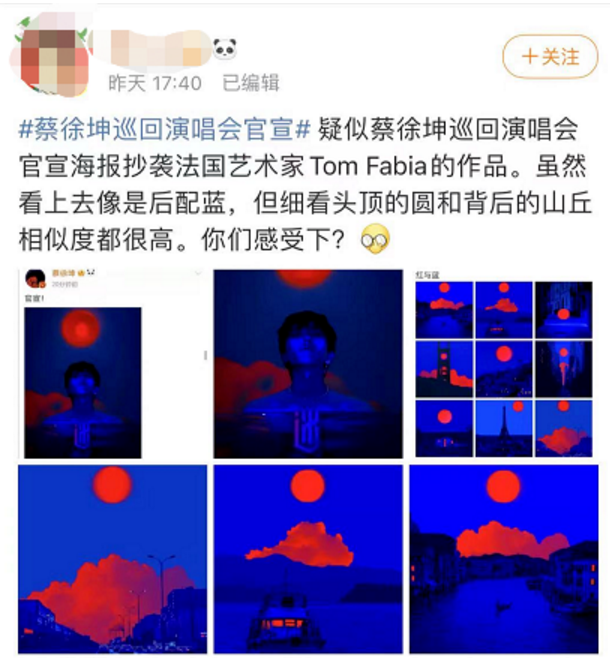Open the poster's profile avatar
The height and width of the screenshot is (662, 610).
(x=49, y=58)
